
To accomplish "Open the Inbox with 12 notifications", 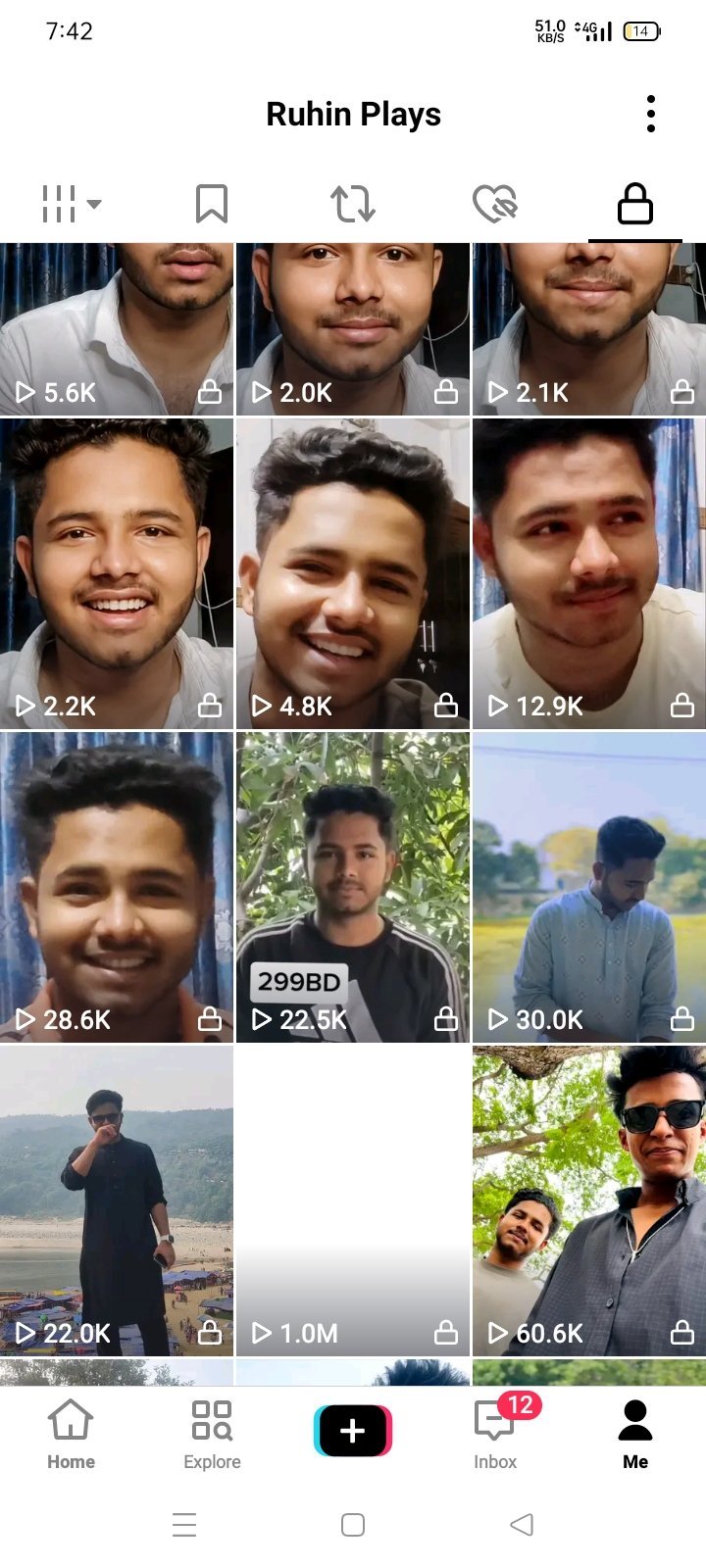I will (495, 1434).
